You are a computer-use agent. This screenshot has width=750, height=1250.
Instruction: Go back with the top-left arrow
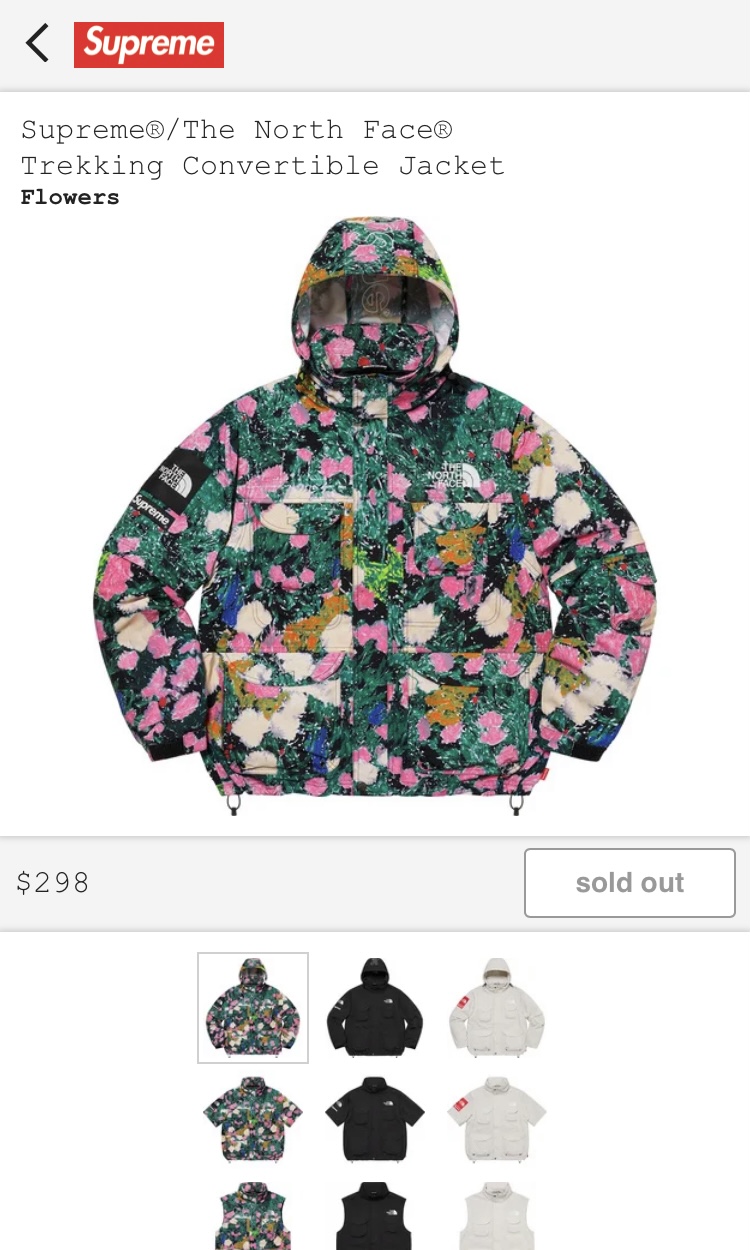37,44
